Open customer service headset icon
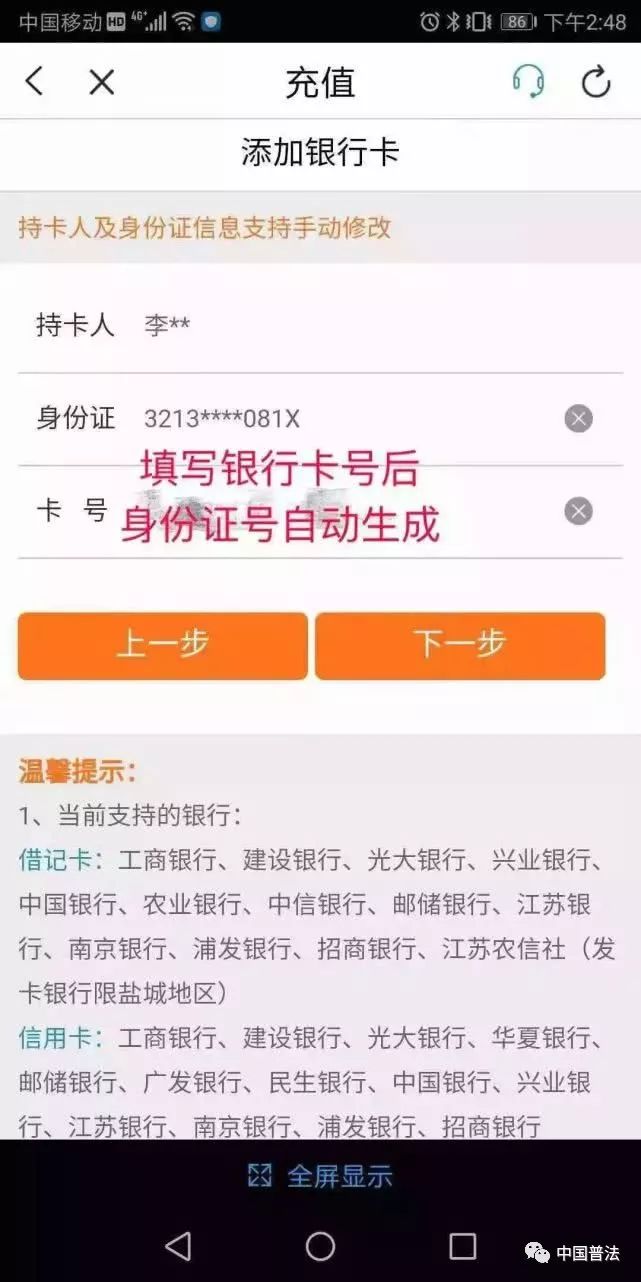 point(528,81)
